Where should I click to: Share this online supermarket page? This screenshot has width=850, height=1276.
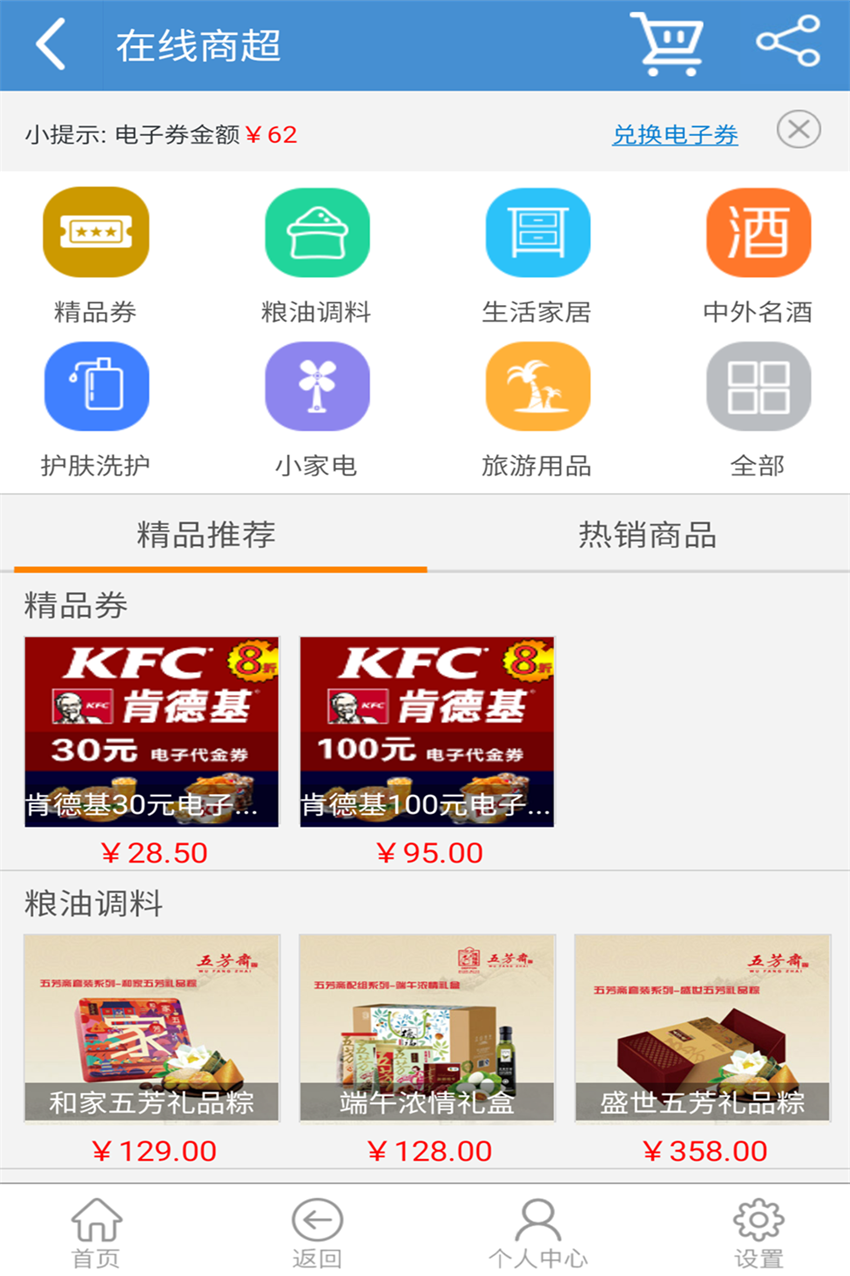coord(787,42)
